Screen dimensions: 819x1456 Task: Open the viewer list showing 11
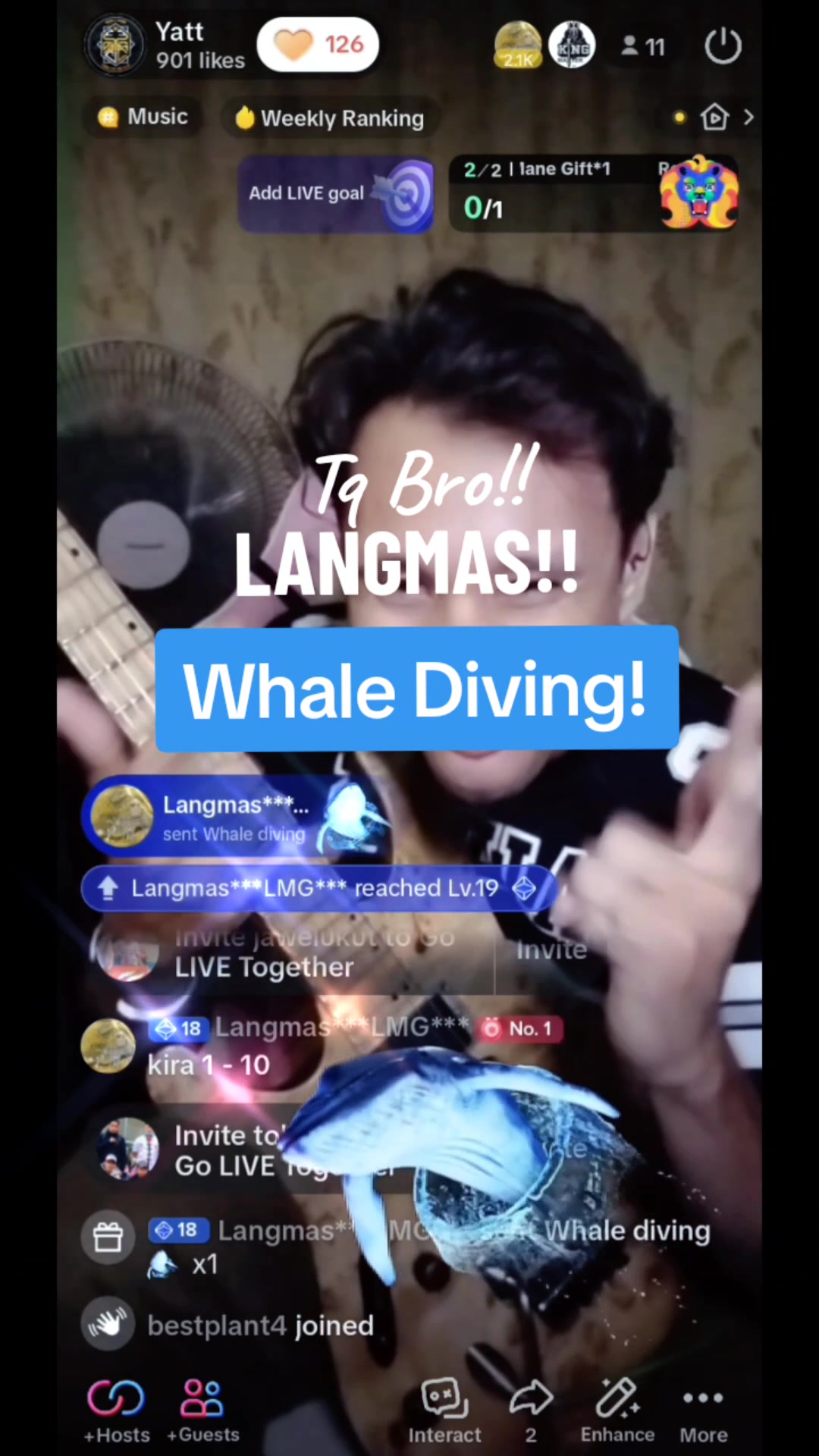pyautogui.click(x=643, y=47)
